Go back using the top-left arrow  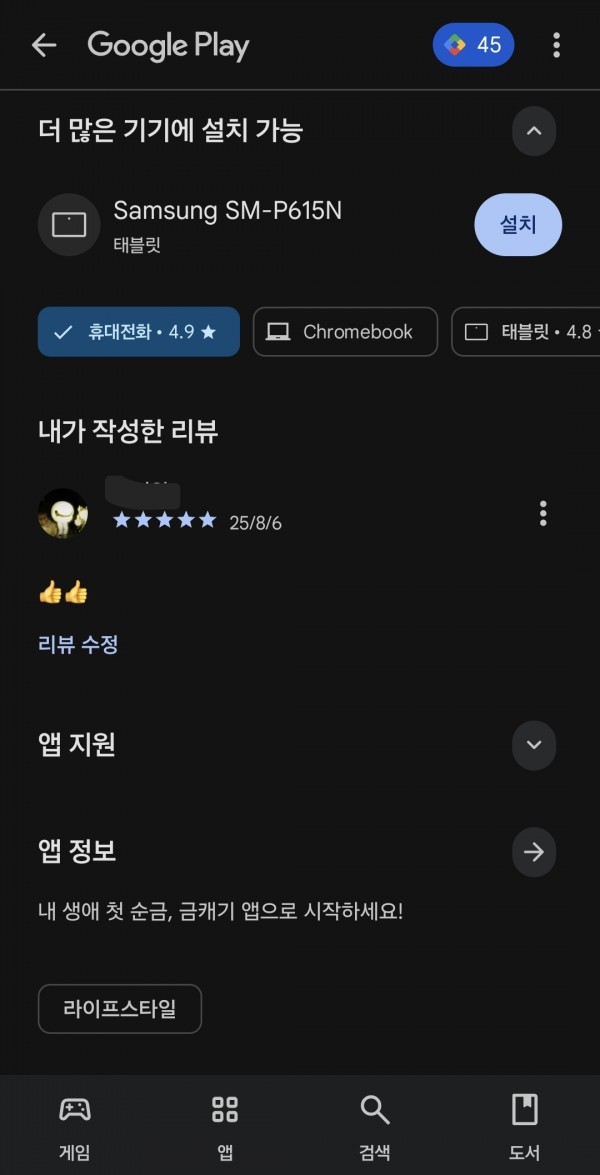[x=43, y=45]
